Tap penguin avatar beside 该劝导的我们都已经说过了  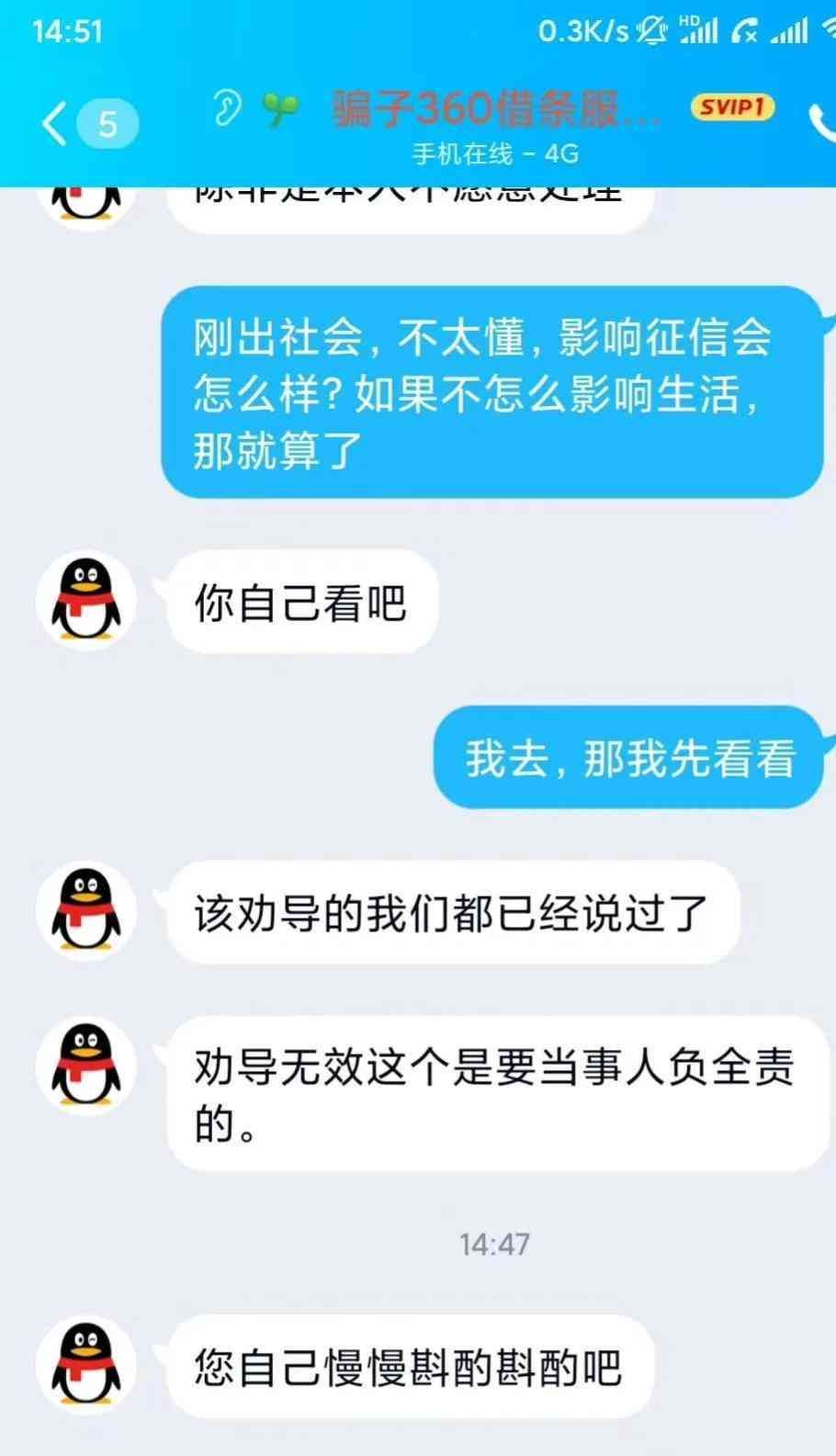[85, 910]
